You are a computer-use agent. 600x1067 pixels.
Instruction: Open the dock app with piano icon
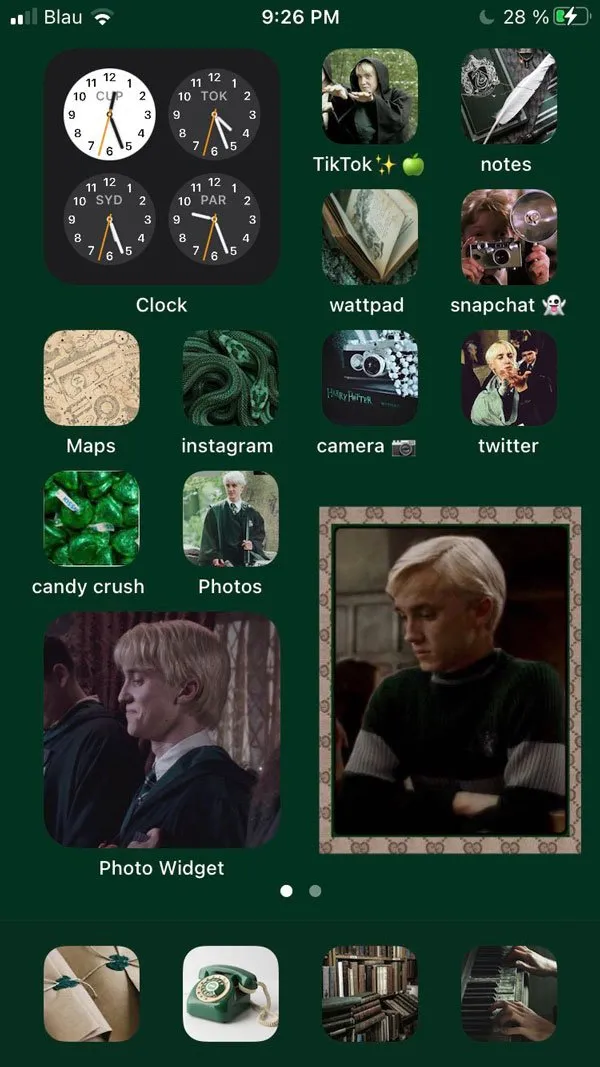pyautogui.click(x=508, y=993)
